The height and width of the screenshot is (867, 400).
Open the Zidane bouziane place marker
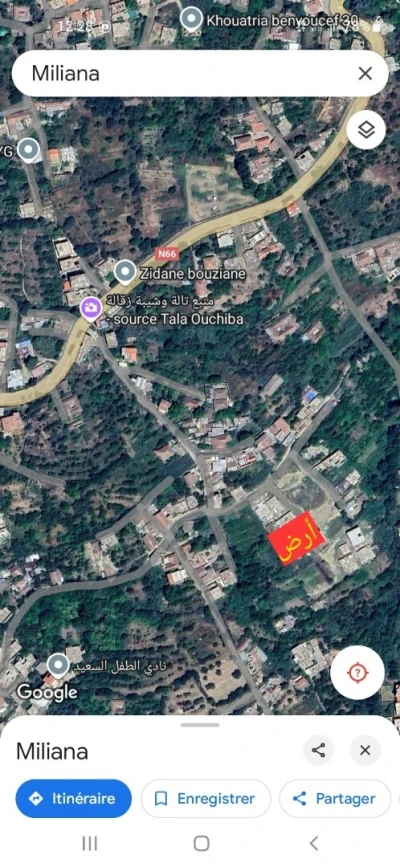point(125,271)
